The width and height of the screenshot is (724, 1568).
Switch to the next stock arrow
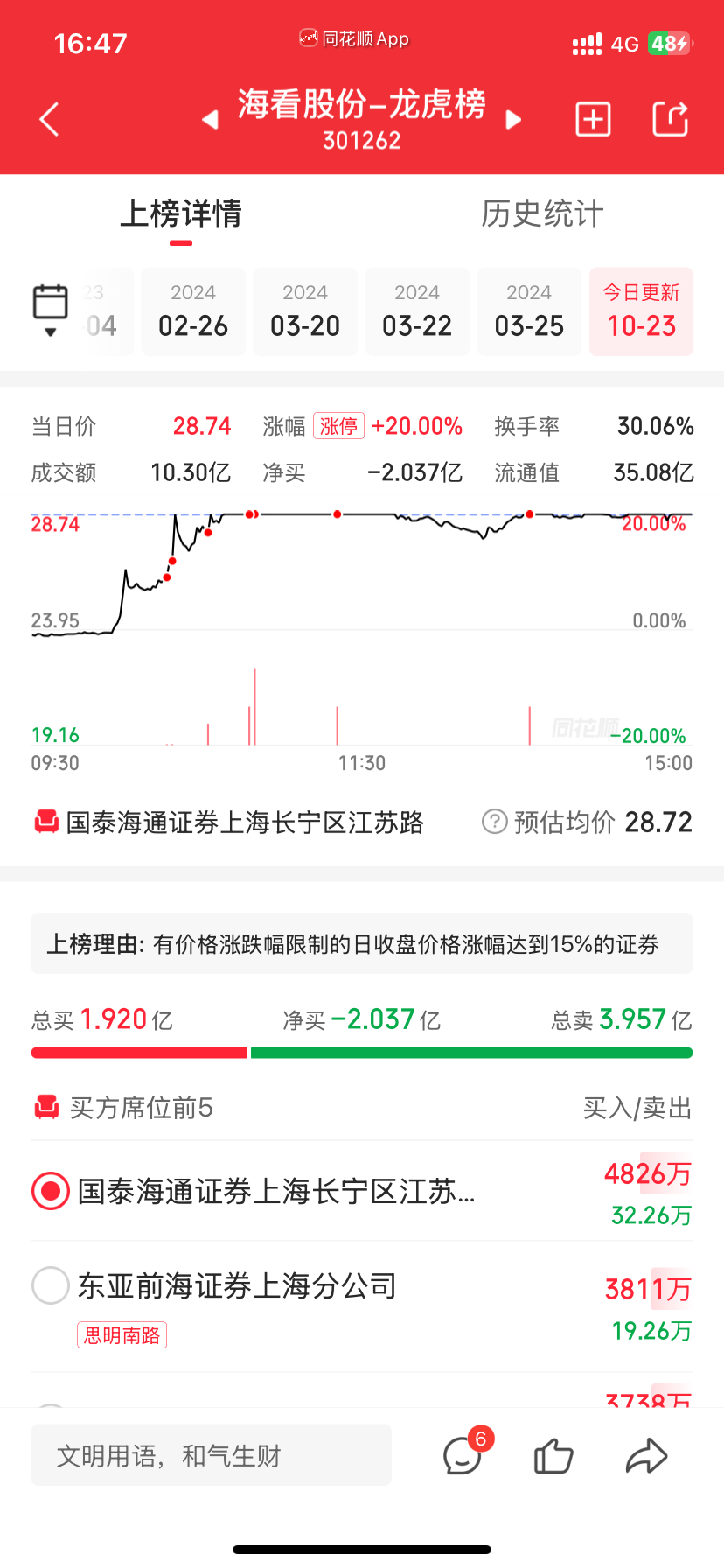click(514, 119)
